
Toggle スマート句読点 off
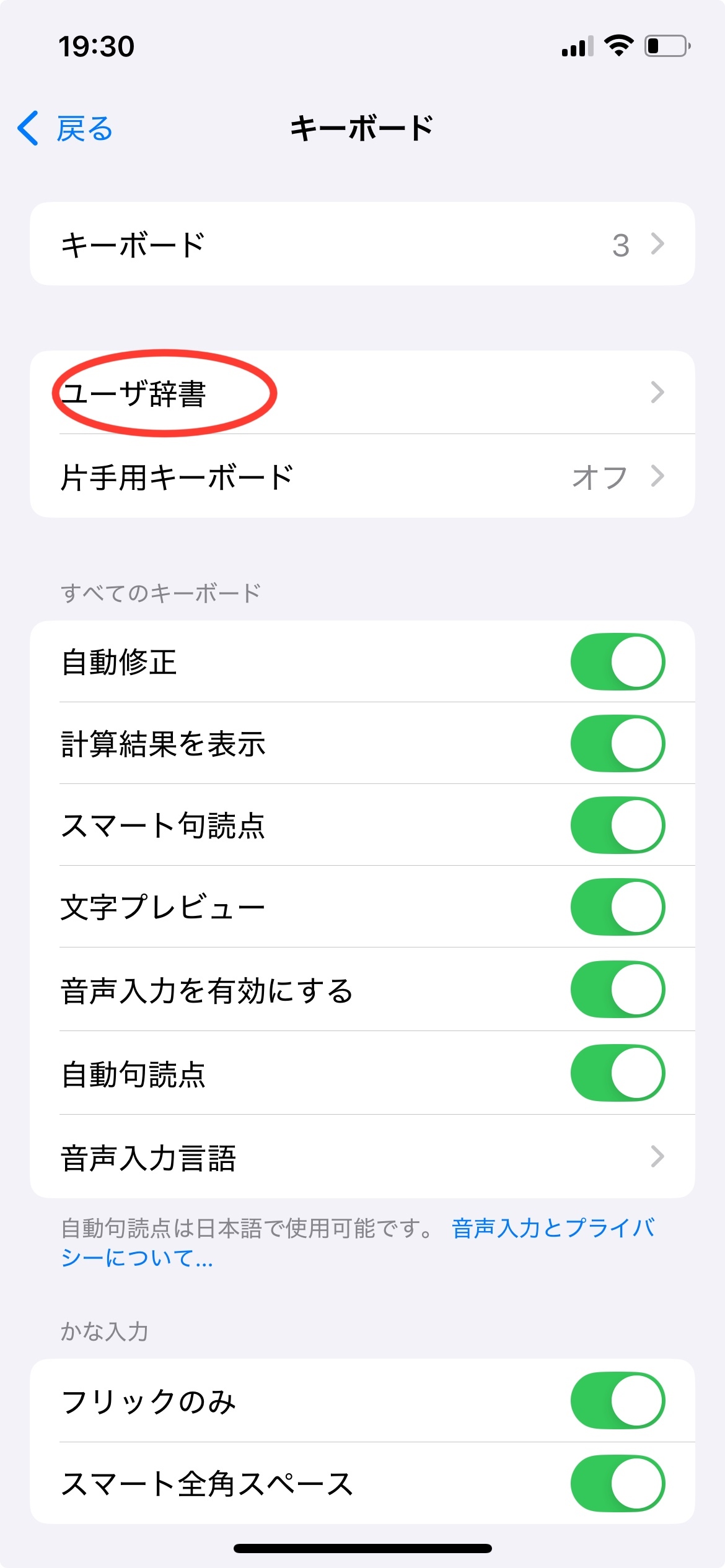pos(617,825)
